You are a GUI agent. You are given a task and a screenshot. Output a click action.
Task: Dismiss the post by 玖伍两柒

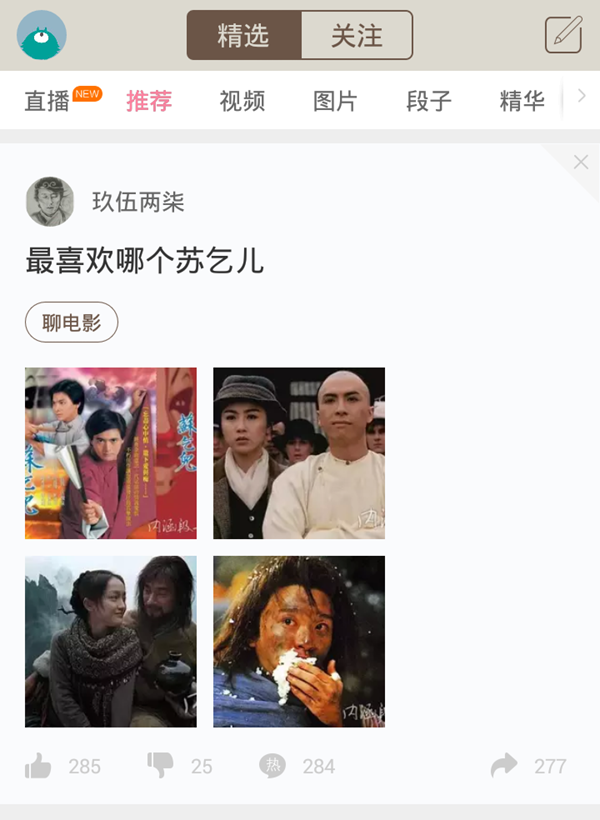coord(581,162)
